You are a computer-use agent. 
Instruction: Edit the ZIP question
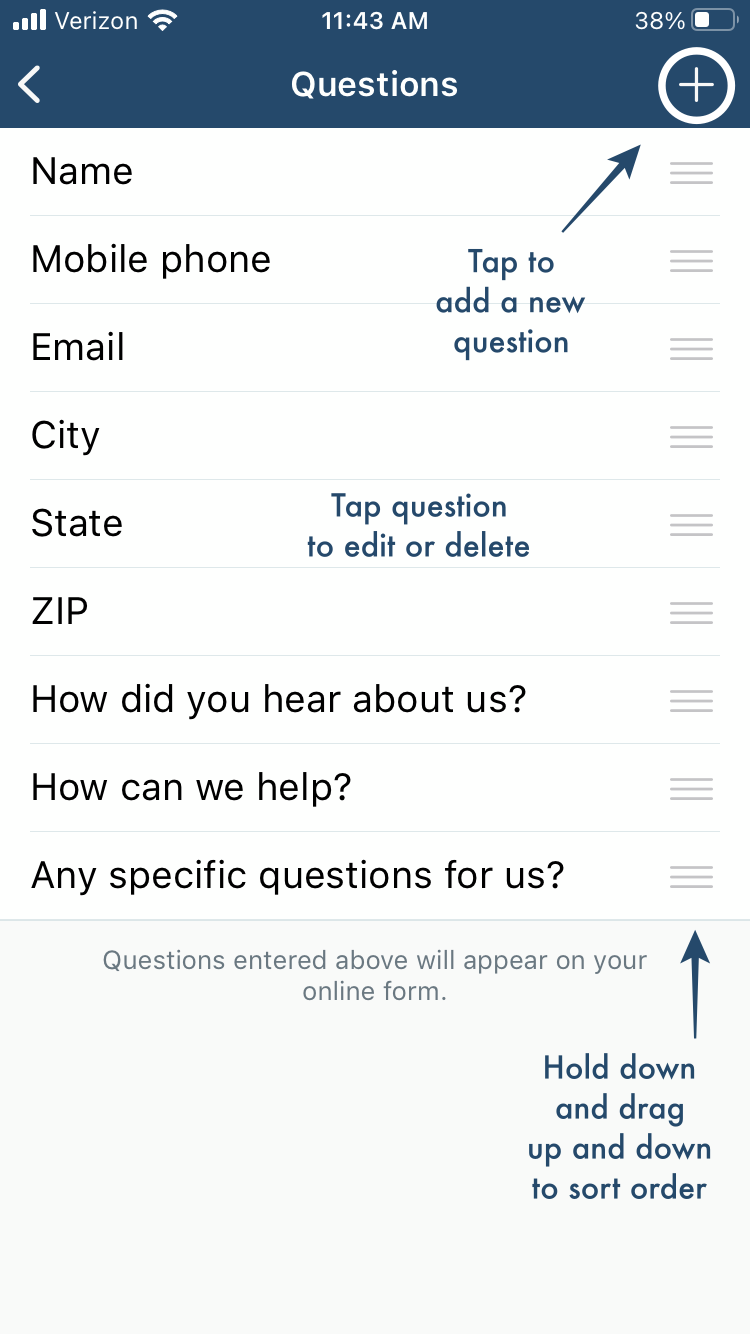coord(375,612)
